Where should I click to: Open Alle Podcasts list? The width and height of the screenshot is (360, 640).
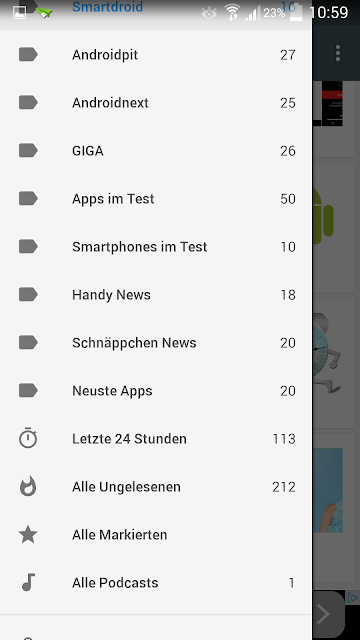coord(156,582)
